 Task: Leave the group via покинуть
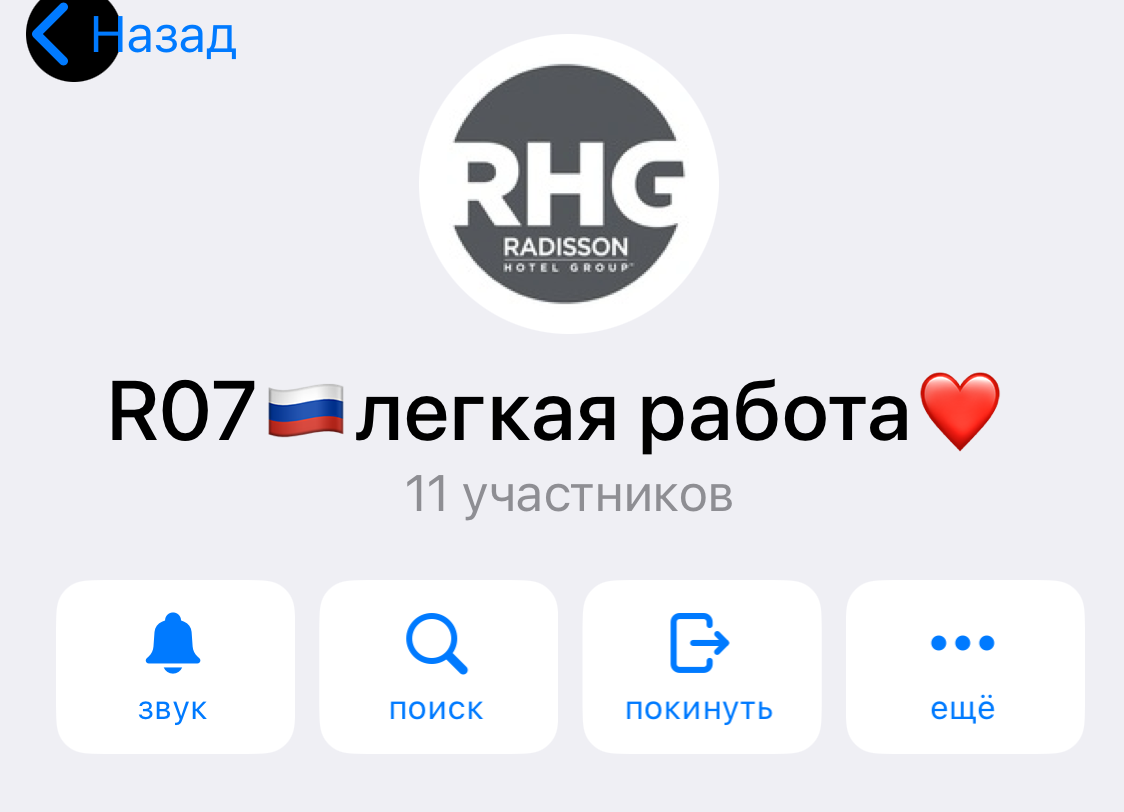click(x=700, y=666)
